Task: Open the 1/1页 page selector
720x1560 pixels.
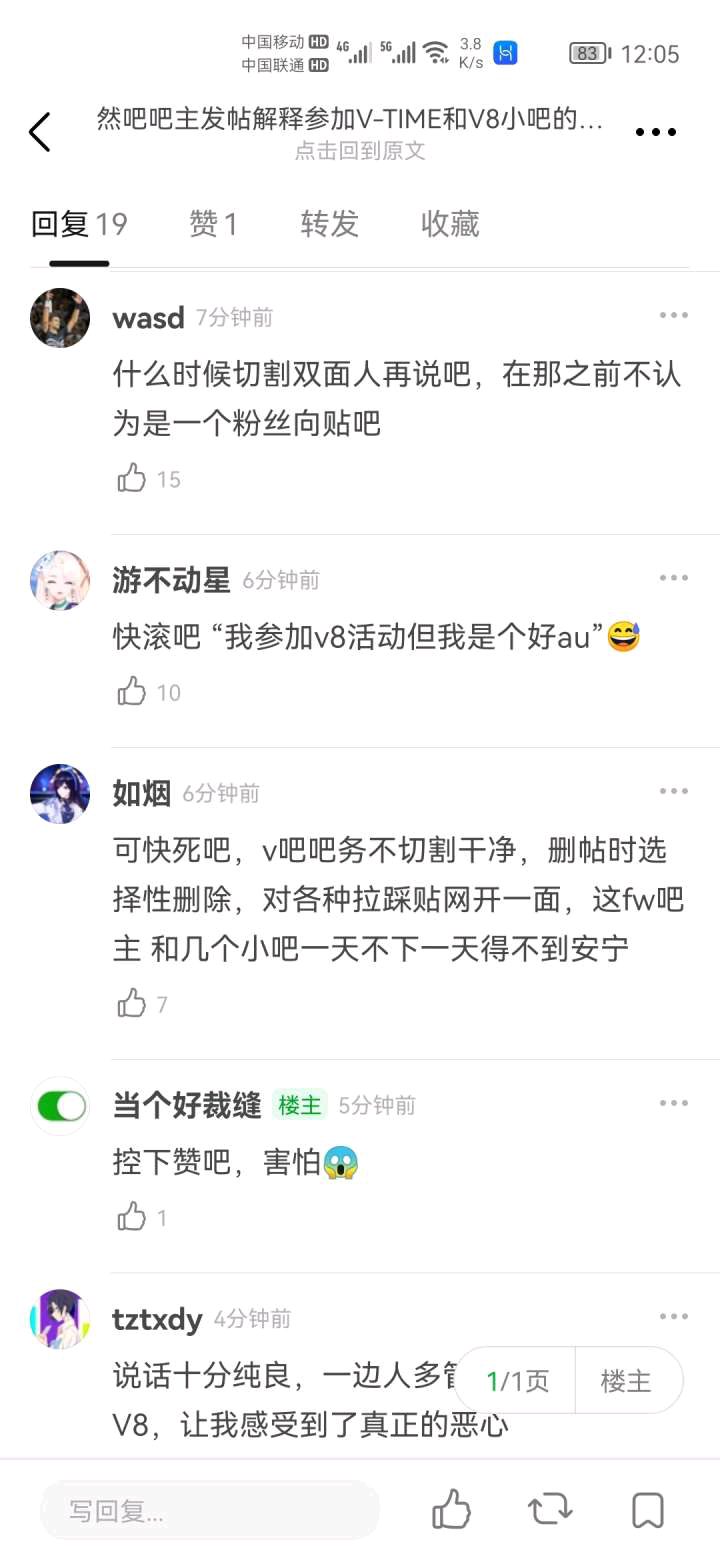Action: pyautogui.click(x=517, y=1381)
